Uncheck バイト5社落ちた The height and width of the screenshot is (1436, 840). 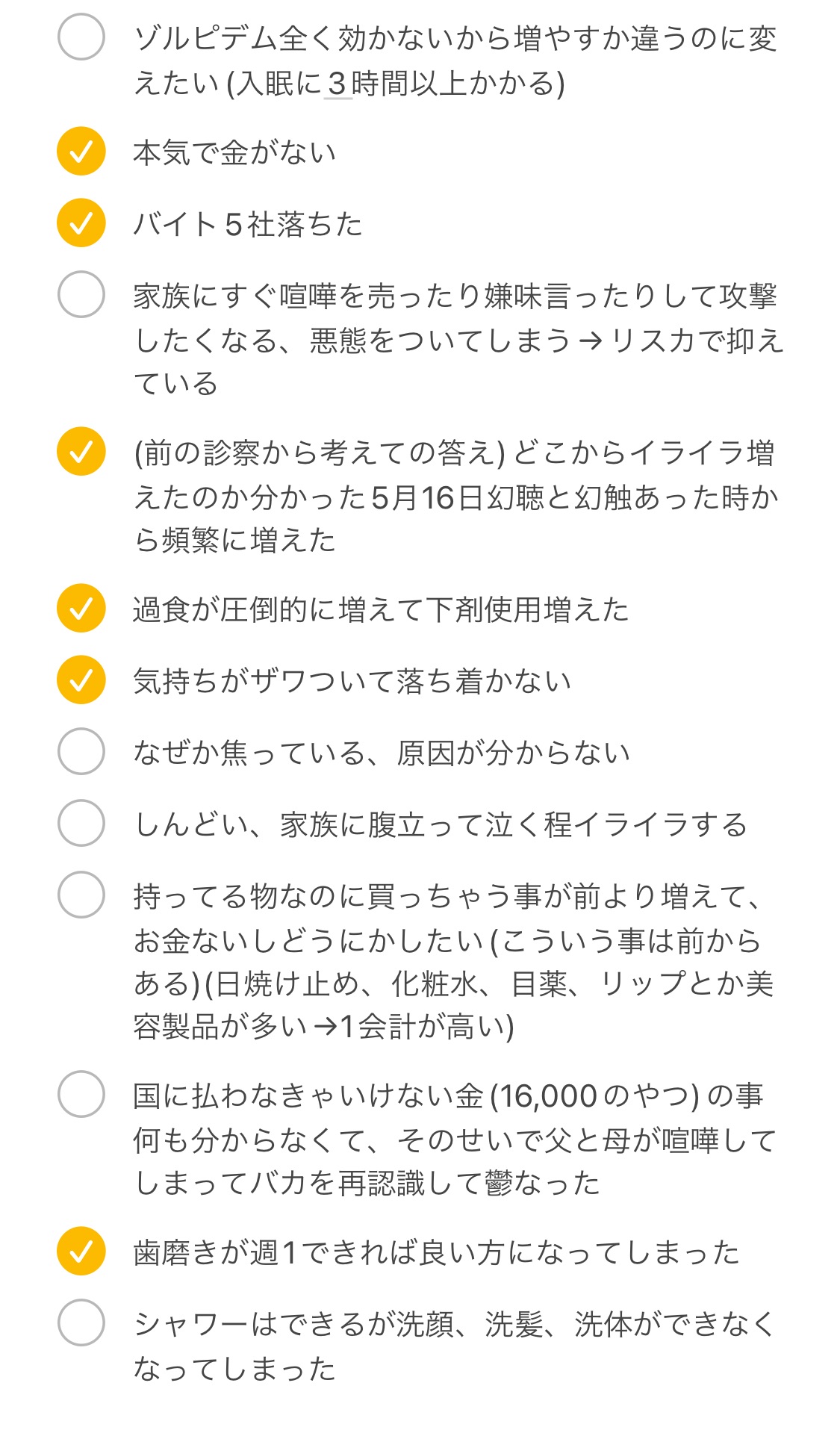coord(81,223)
